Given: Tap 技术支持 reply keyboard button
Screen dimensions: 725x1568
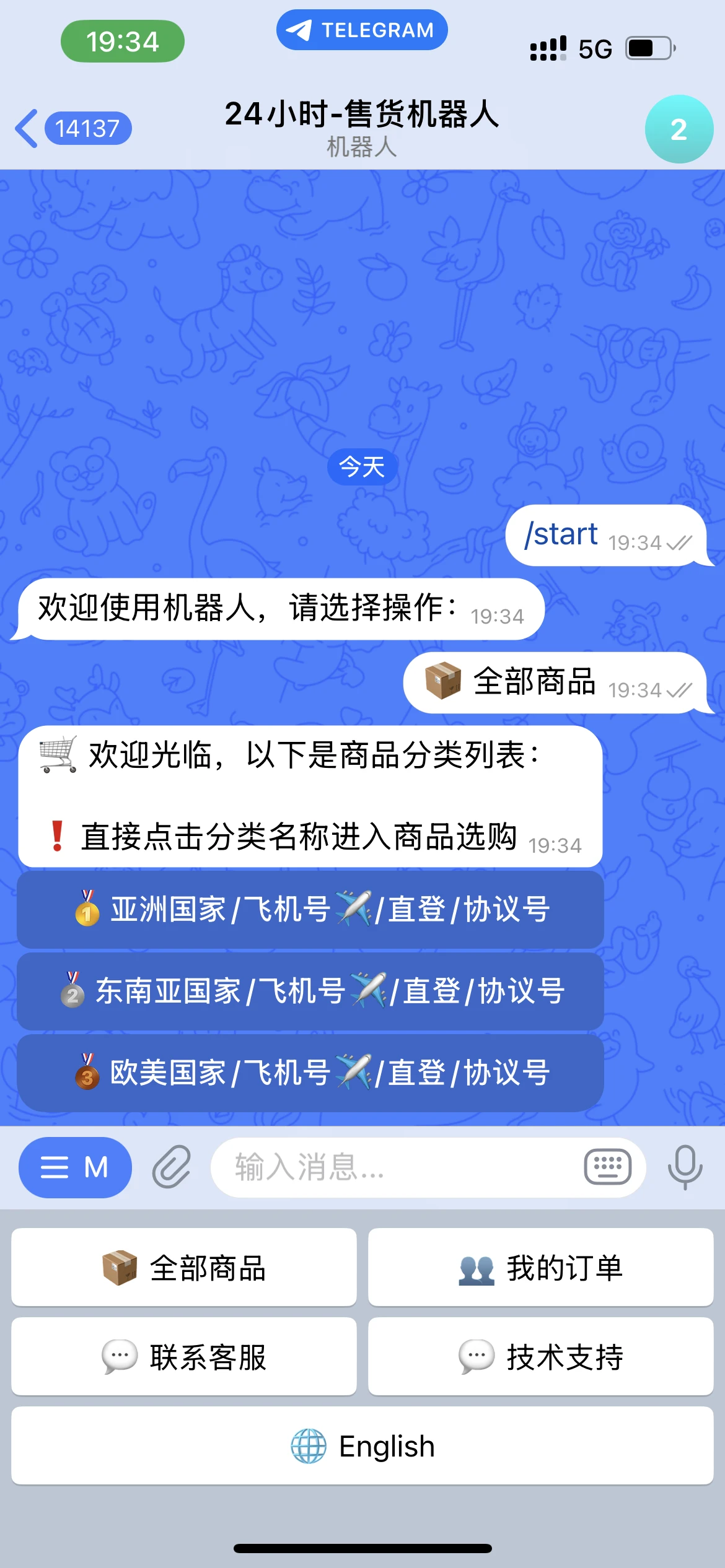Looking at the screenshot, I should (x=540, y=1356).
